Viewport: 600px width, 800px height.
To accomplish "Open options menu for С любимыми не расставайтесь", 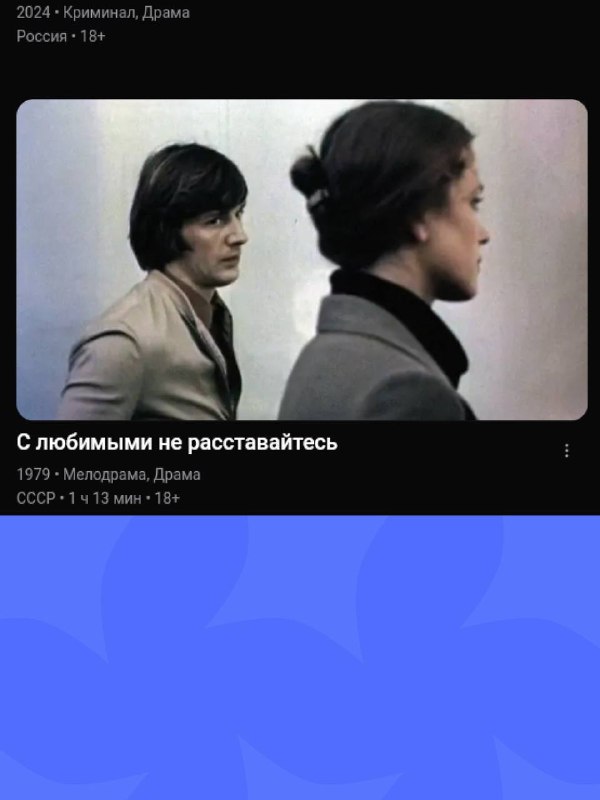I will coord(566,451).
